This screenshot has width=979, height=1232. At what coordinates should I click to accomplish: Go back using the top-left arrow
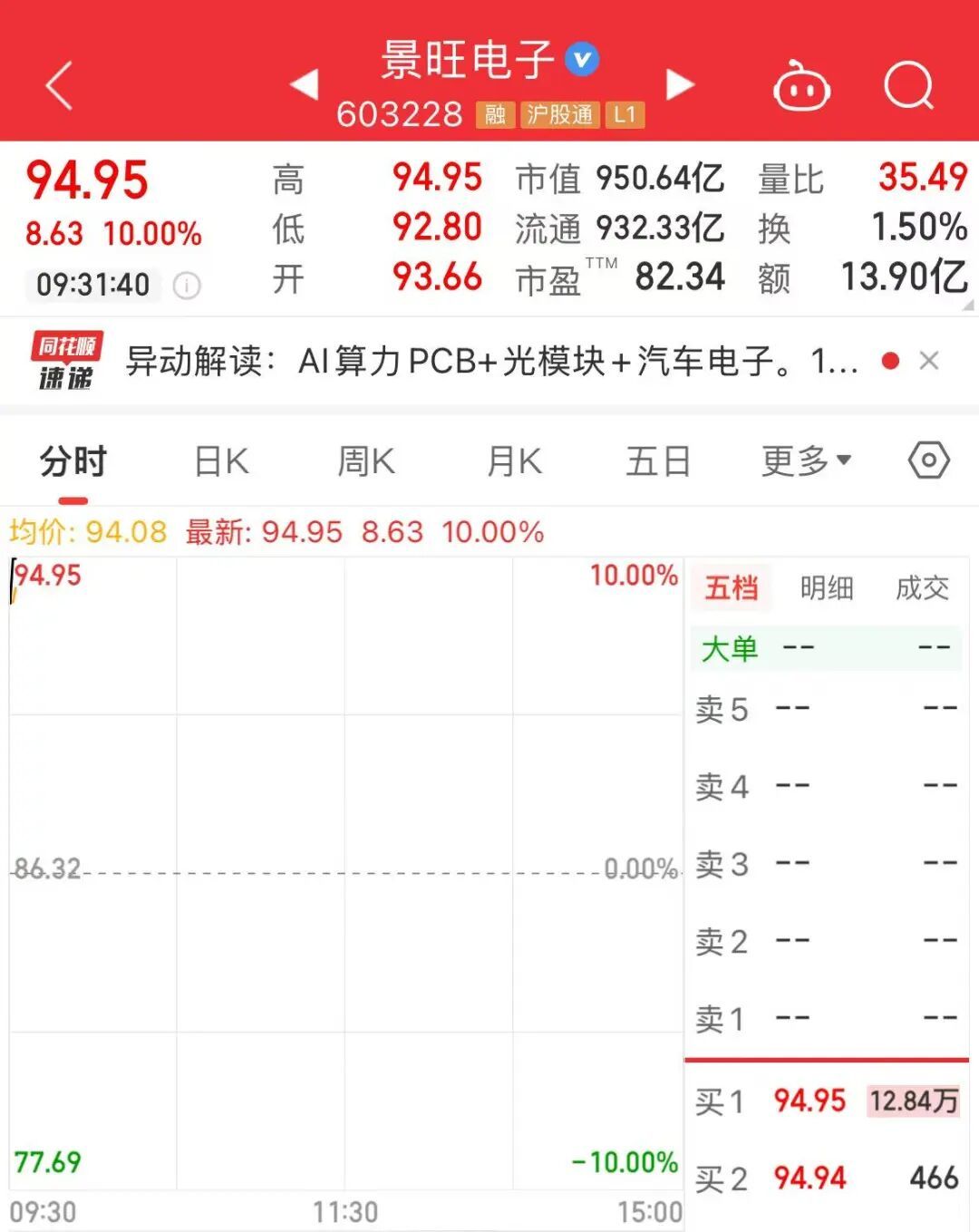coord(59,86)
